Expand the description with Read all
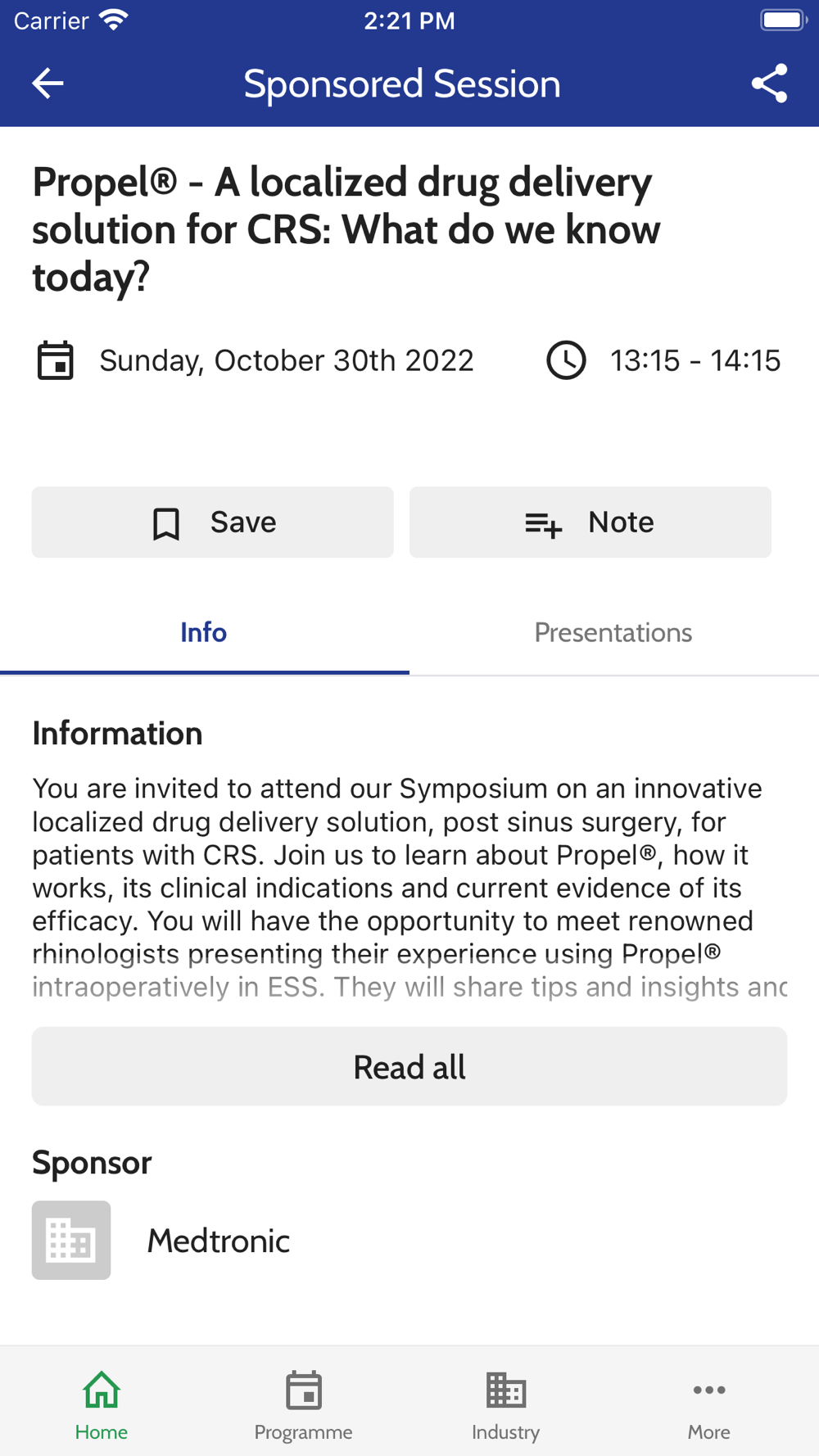Screen dimensions: 819x1456 point(409,1066)
